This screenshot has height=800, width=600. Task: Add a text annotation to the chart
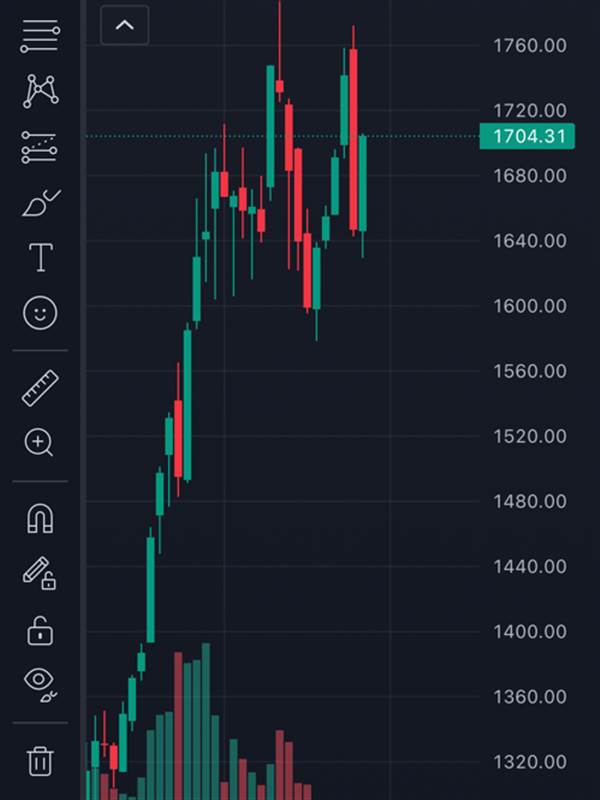(40, 258)
